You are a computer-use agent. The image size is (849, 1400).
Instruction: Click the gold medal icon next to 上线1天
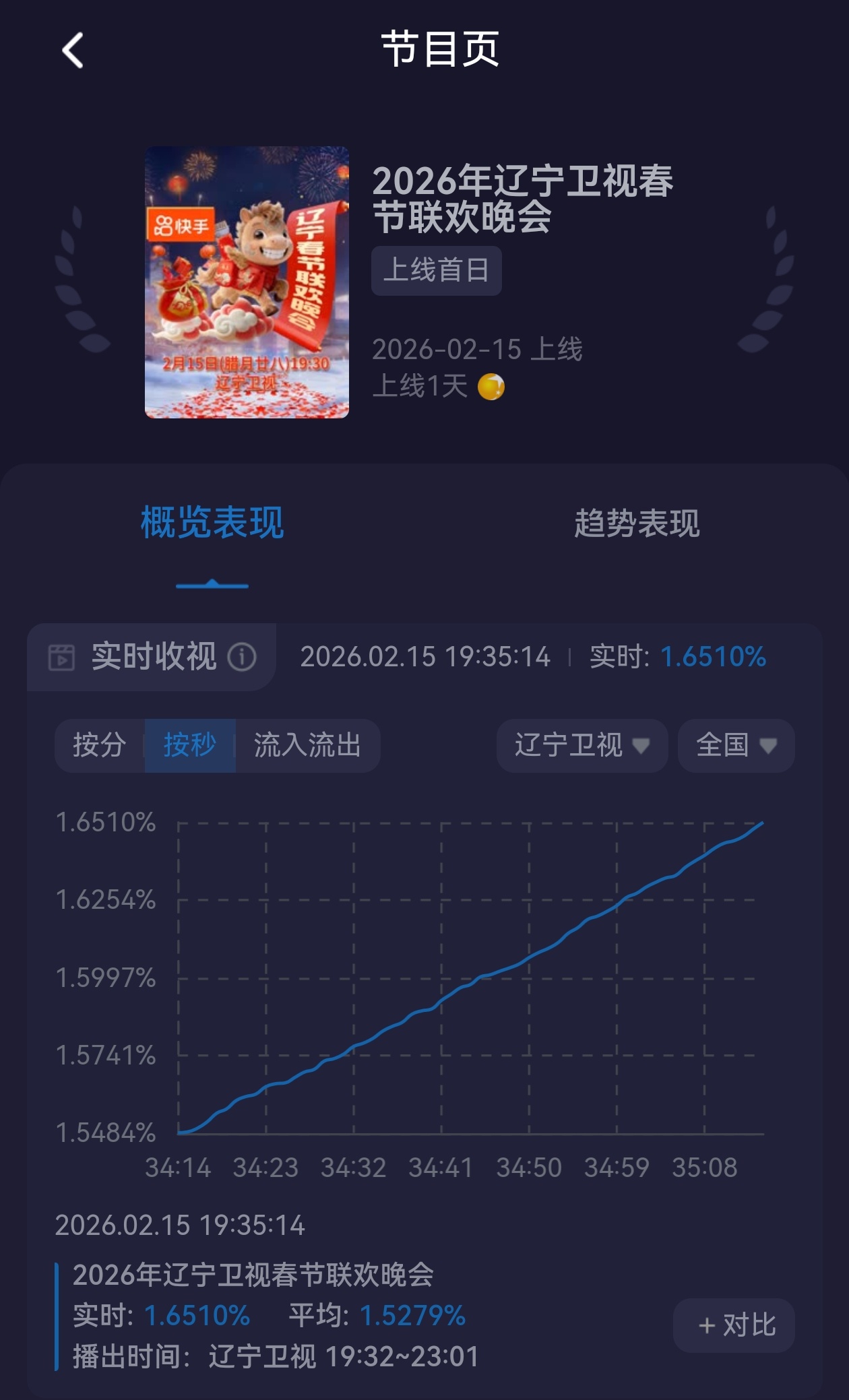pyautogui.click(x=491, y=386)
